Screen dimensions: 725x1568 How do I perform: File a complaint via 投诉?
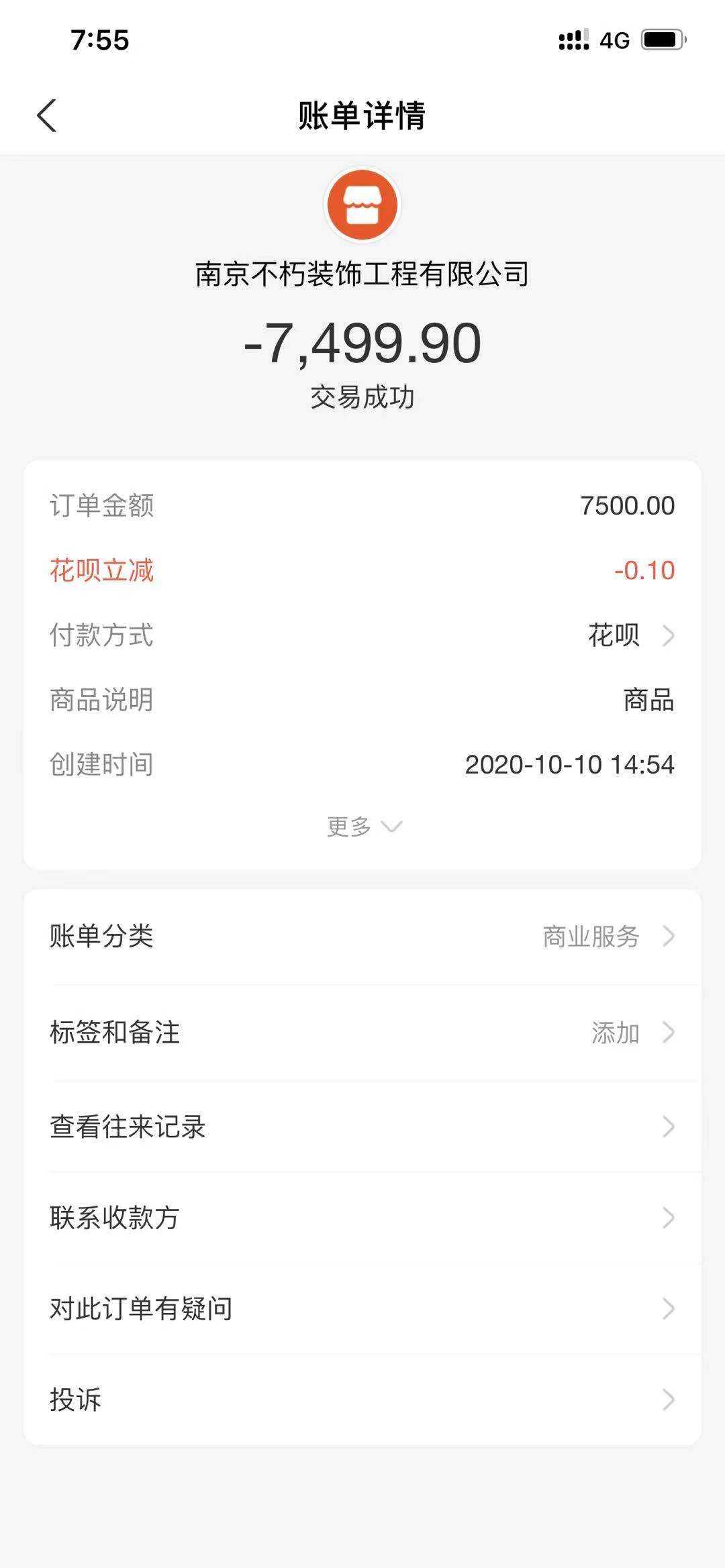[x=362, y=1400]
